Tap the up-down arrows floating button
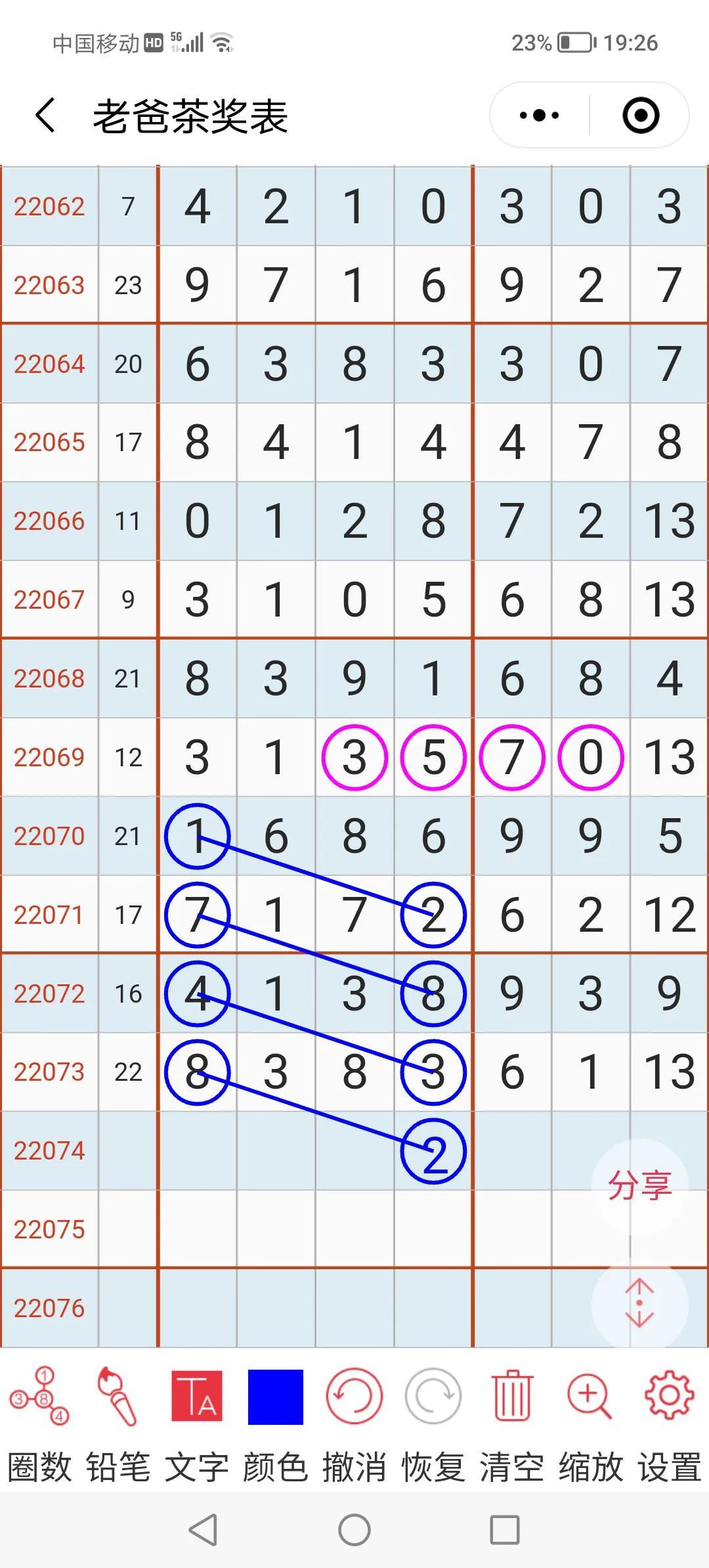 tap(639, 1303)
